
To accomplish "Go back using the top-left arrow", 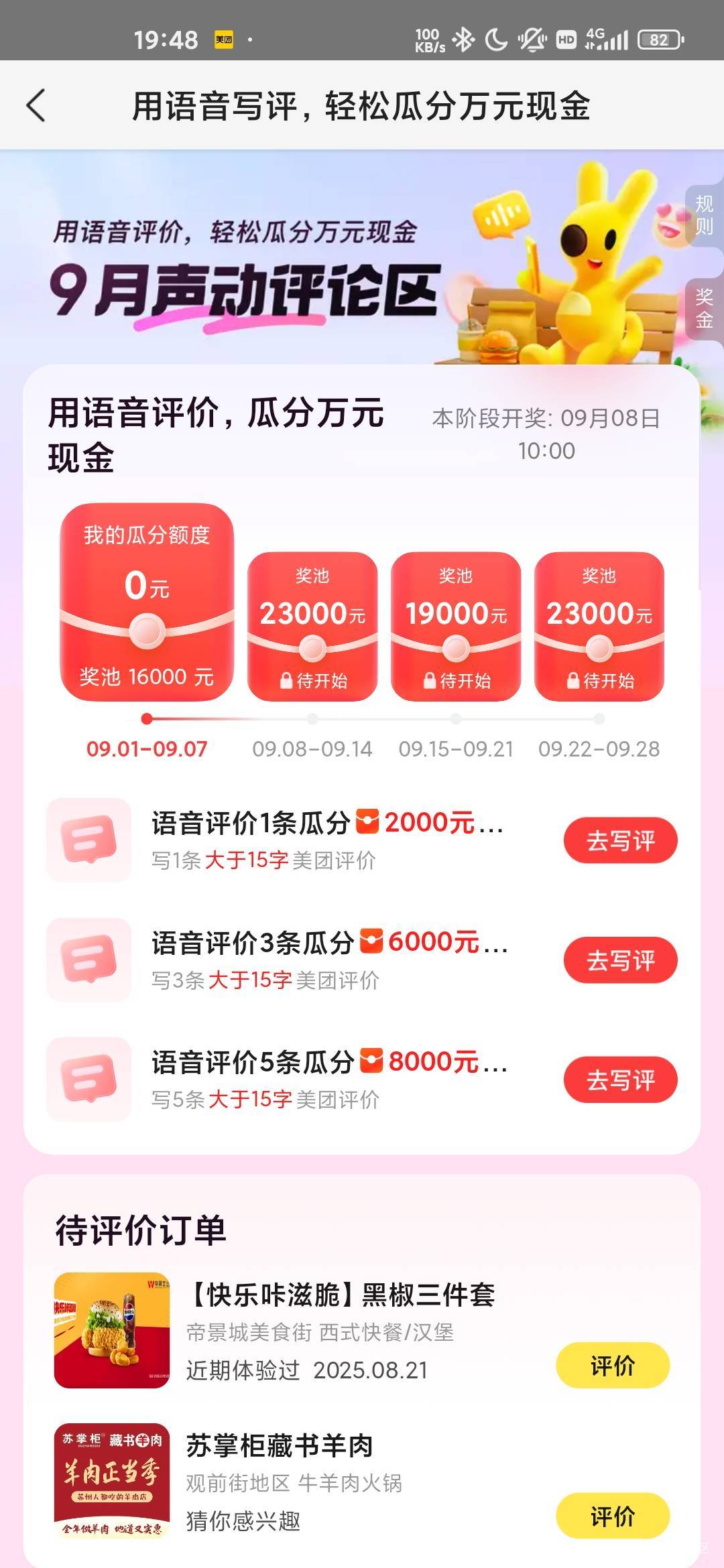I will click(x=36, y=106).
